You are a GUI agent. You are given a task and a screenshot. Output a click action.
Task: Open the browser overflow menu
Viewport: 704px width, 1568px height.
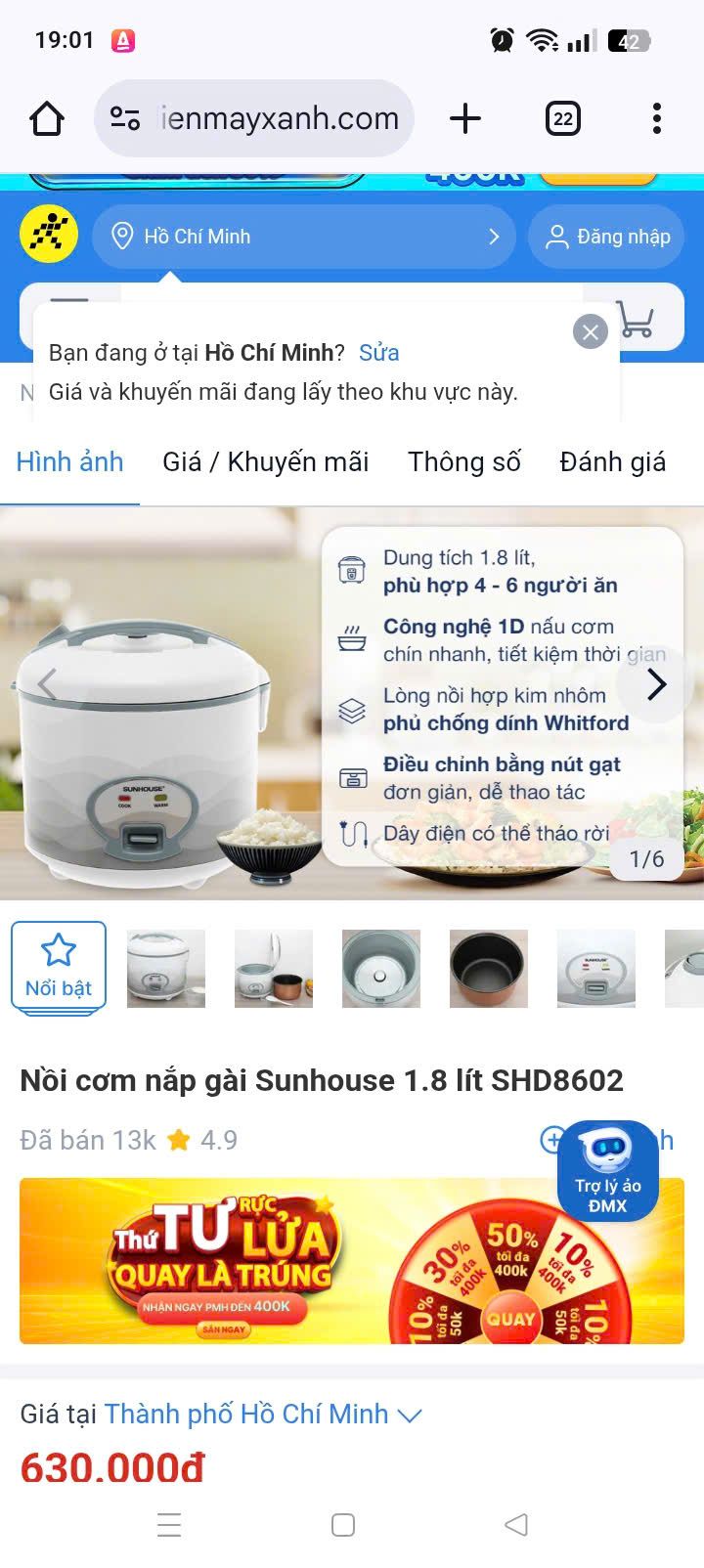coord(656,119)
